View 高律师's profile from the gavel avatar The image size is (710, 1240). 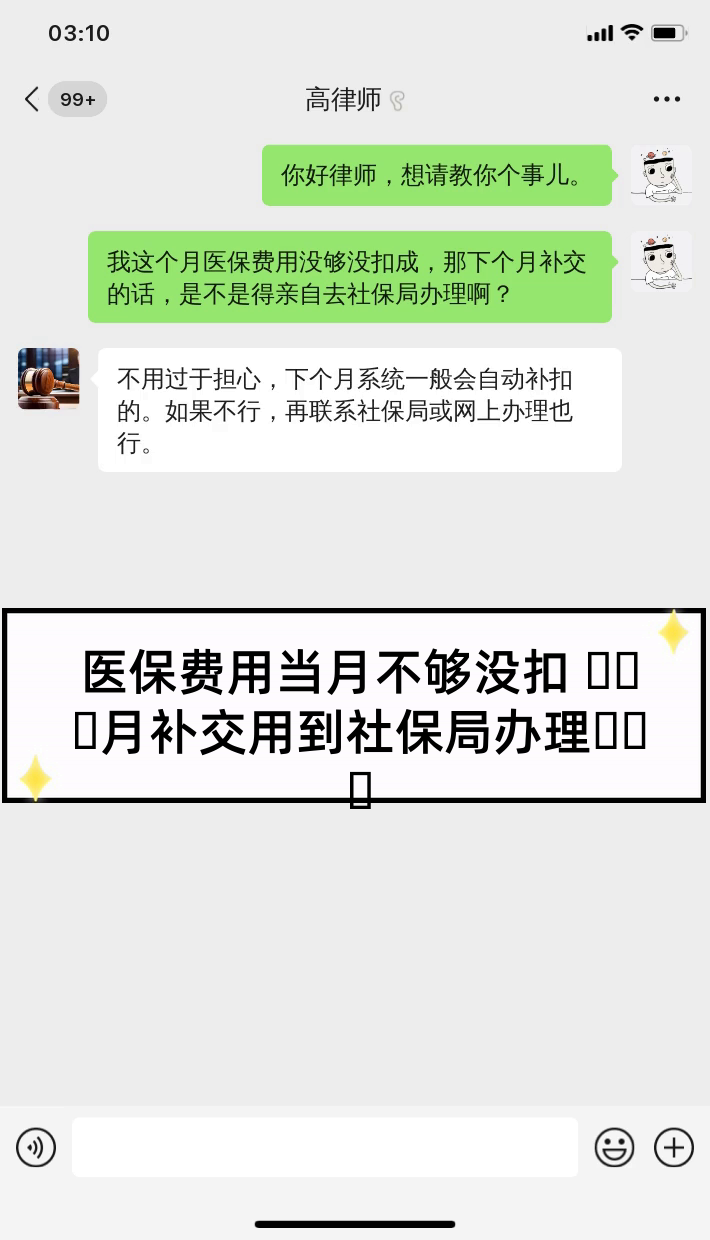tap(49, 378)
